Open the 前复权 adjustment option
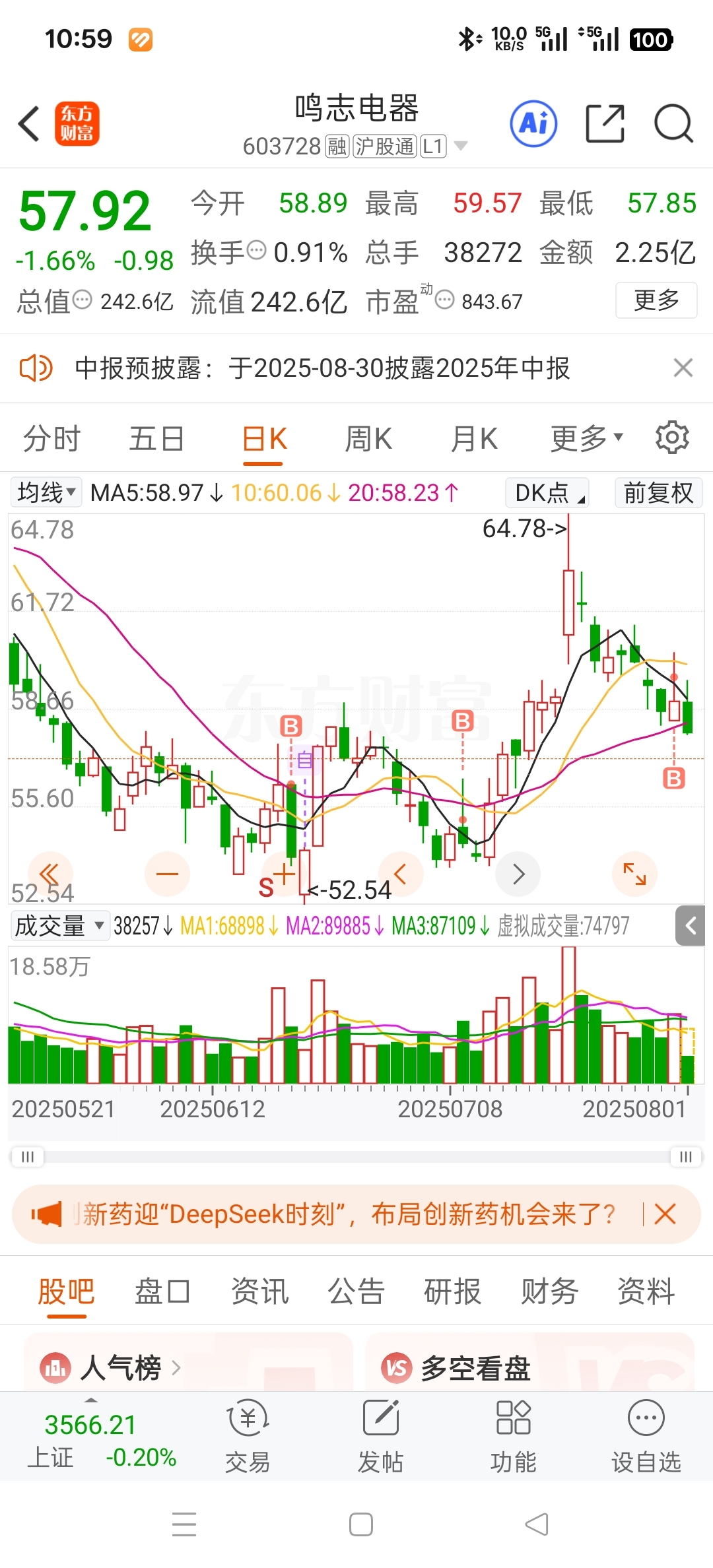This screenshot has height=1568, width=713. click(x=658, y=492)
